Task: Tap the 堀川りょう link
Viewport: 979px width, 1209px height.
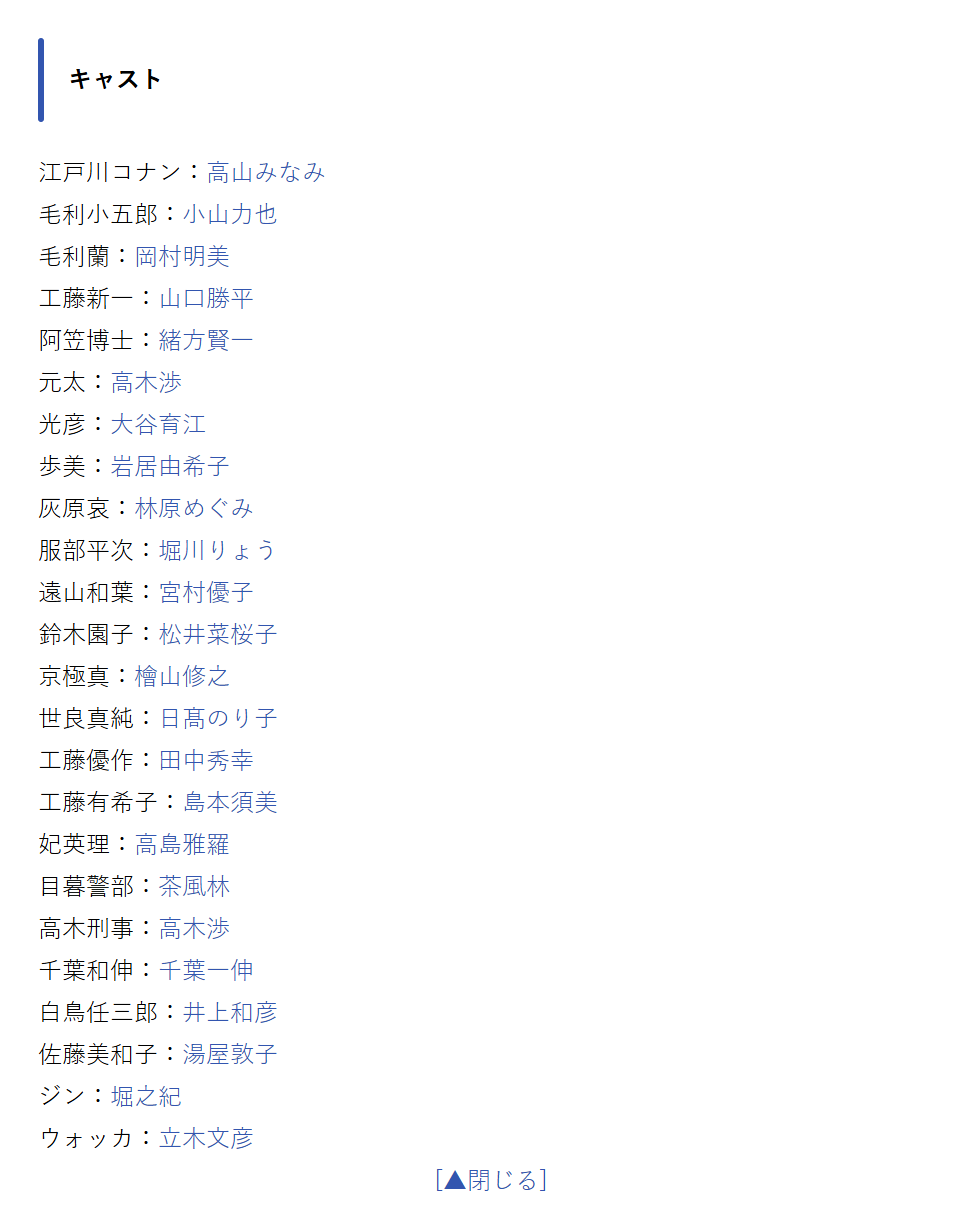Action: pos(218,550)
